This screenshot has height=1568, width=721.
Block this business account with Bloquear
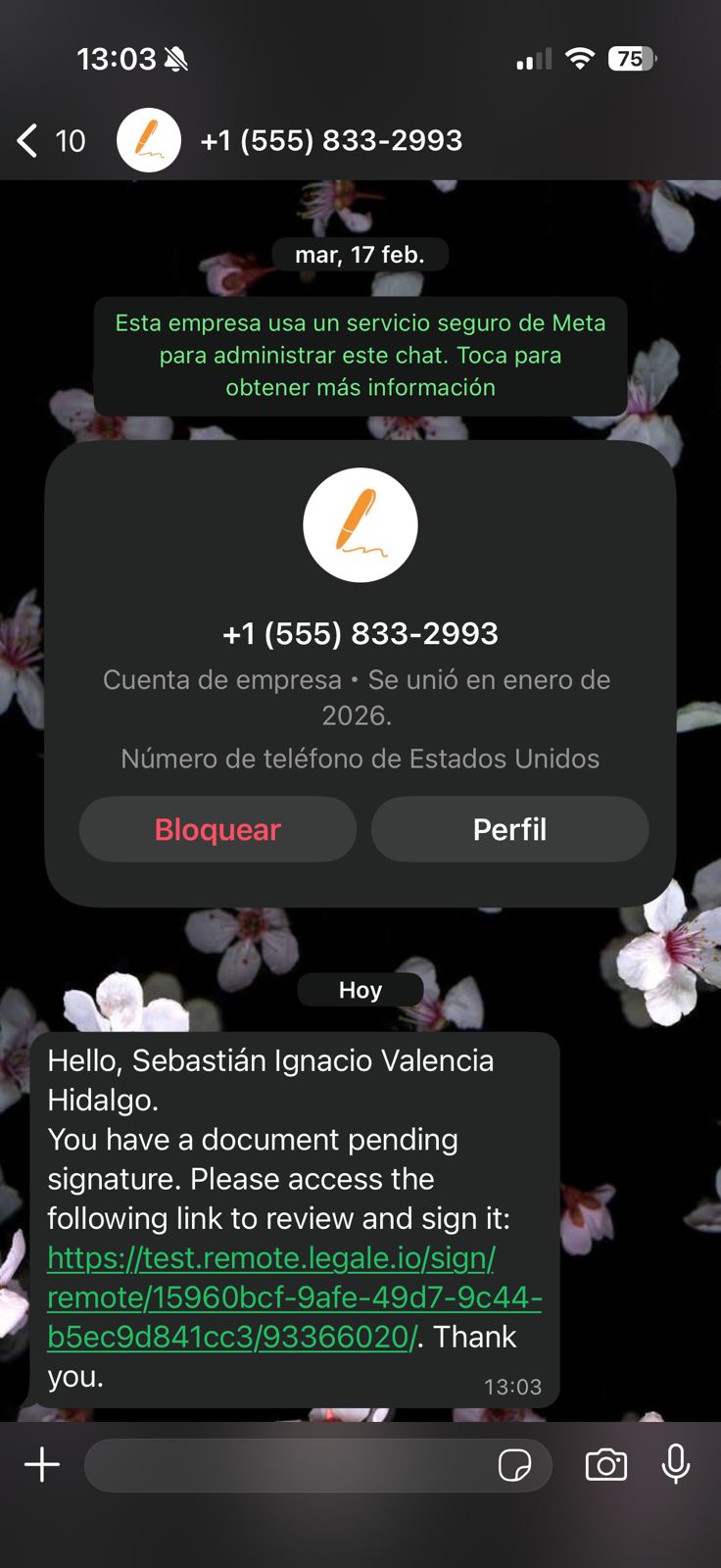(x=217, y=830)
